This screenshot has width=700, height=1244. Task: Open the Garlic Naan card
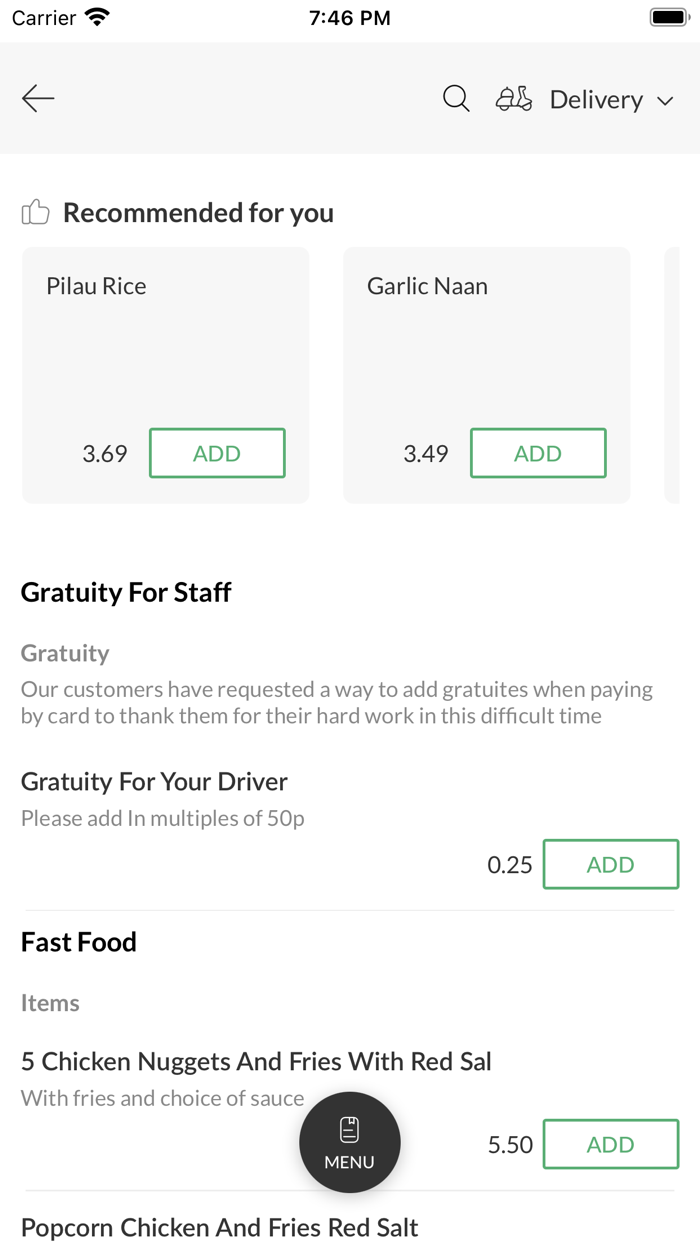coord(487,375)
